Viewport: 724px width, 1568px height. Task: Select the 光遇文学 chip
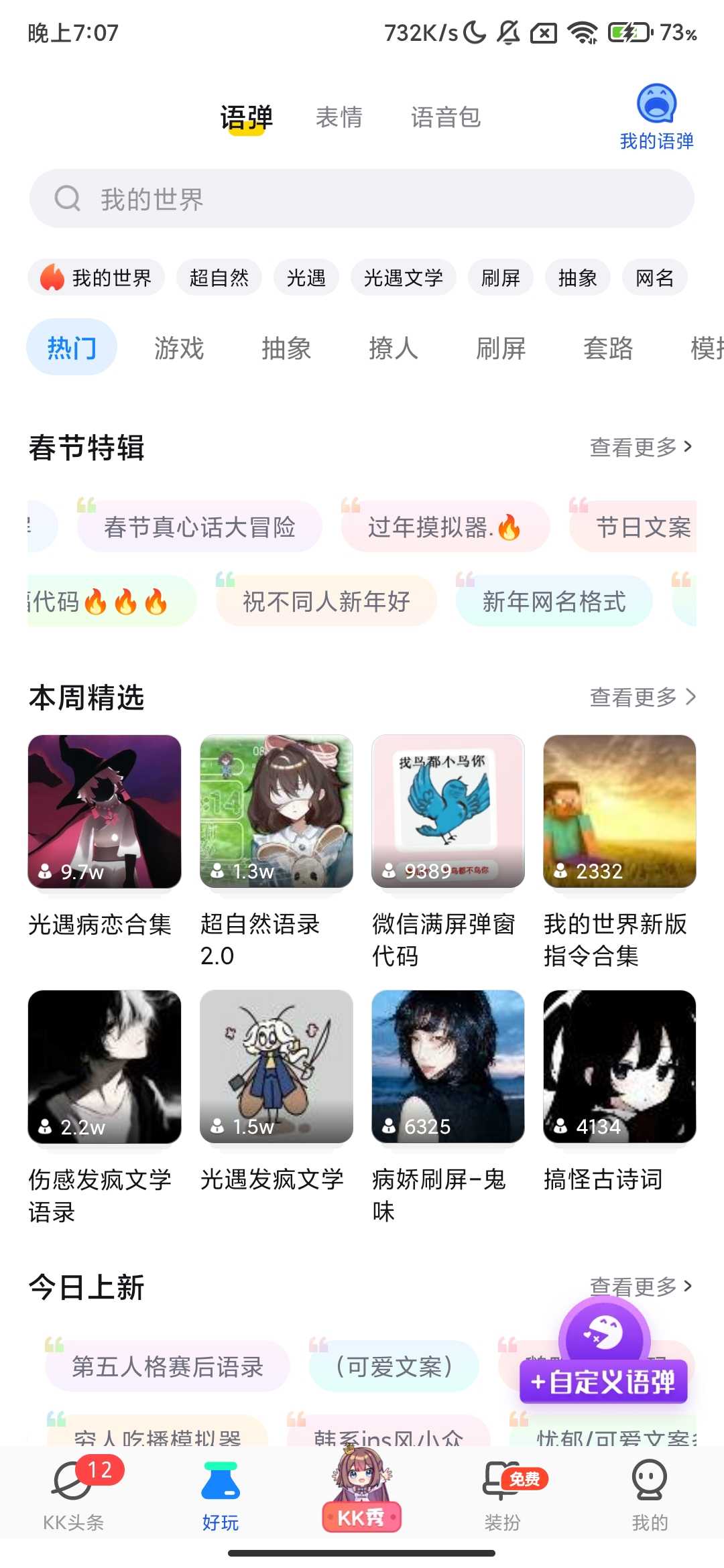coord(403,277)
